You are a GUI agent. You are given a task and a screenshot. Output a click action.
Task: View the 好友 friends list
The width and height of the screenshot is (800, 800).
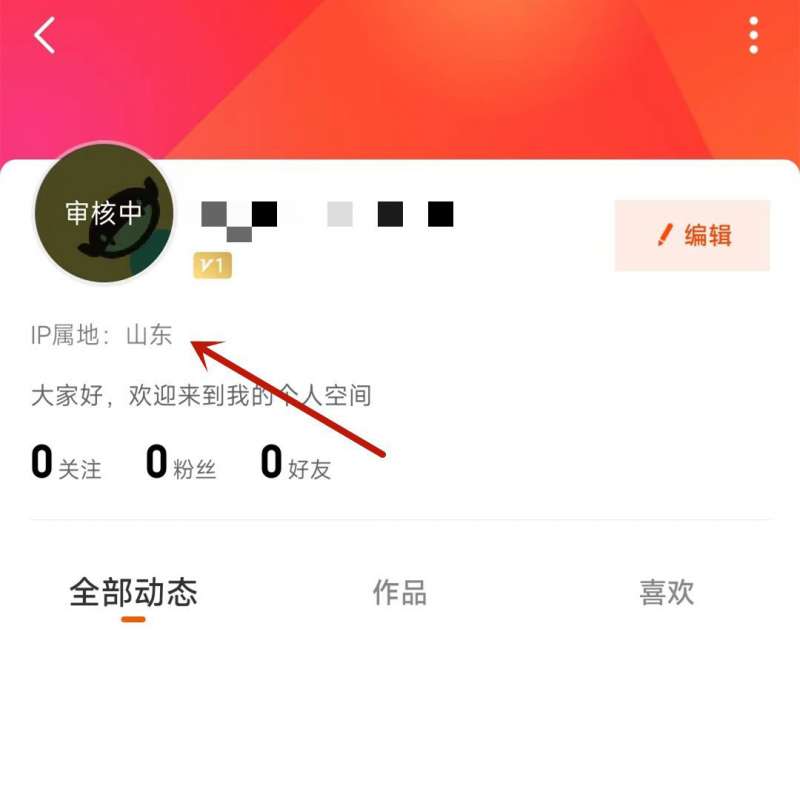[296, 464]
